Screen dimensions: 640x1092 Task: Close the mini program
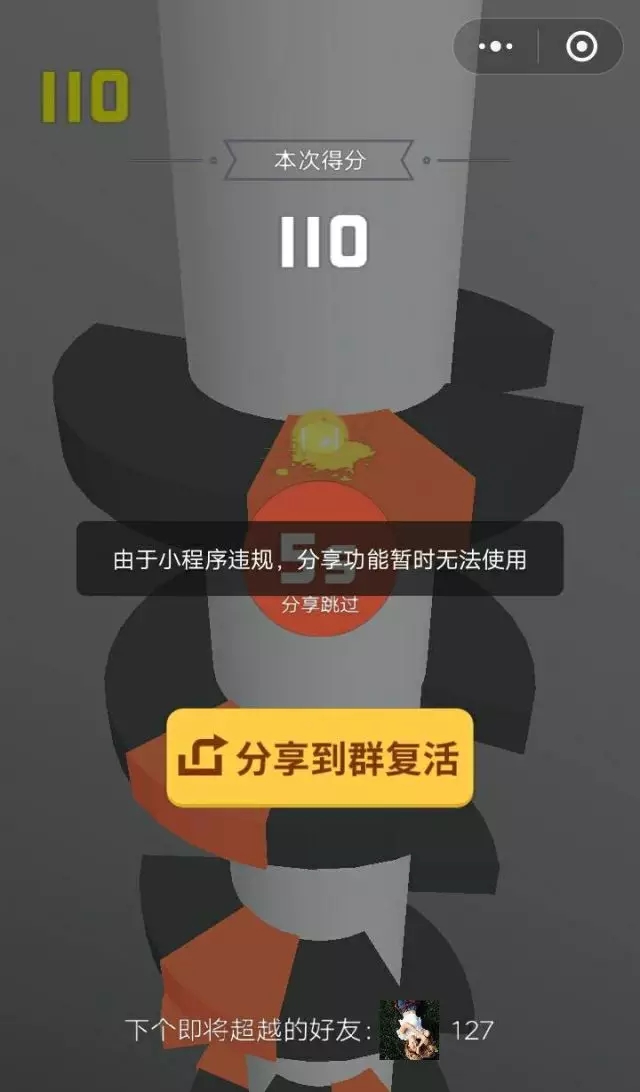pos(581,46)
